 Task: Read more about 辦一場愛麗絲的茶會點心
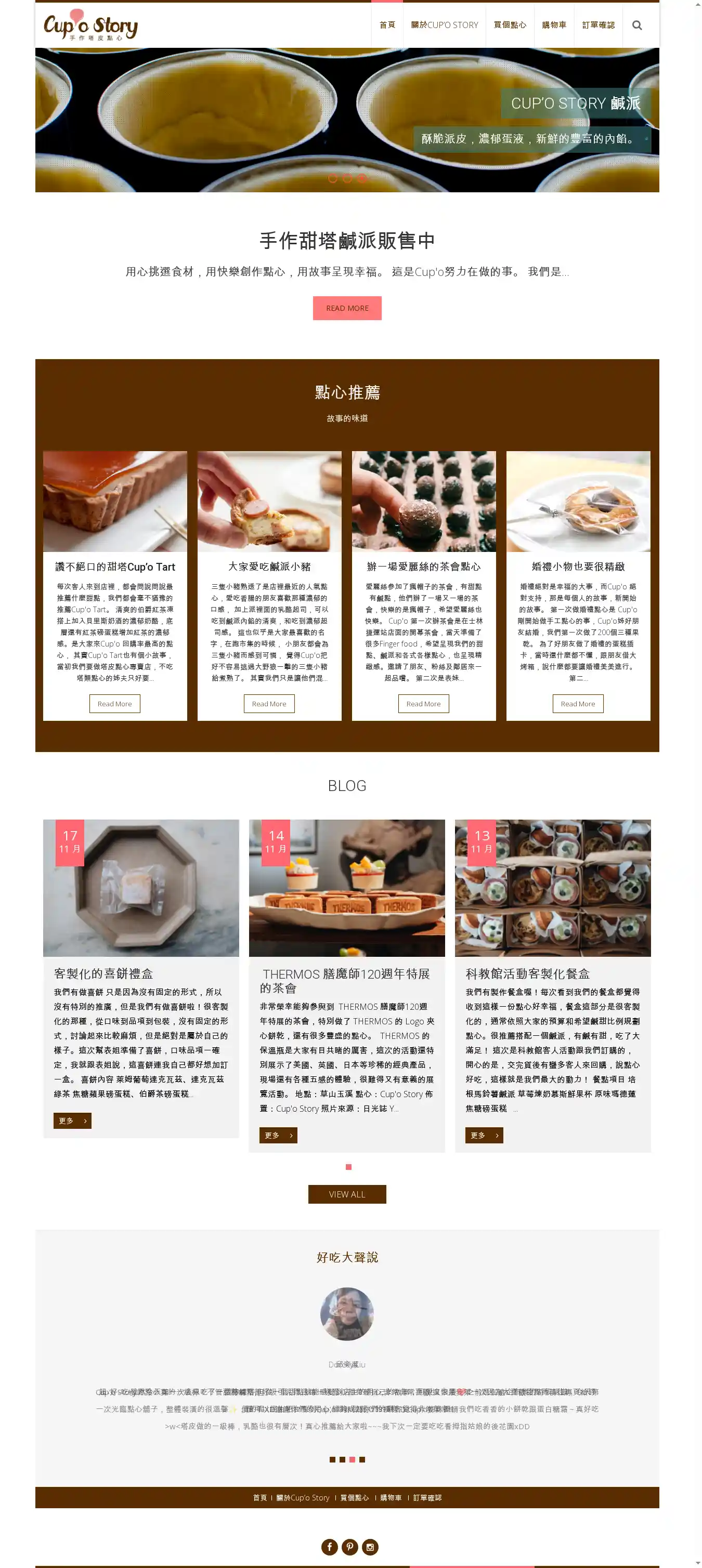(x=424, y=704)
